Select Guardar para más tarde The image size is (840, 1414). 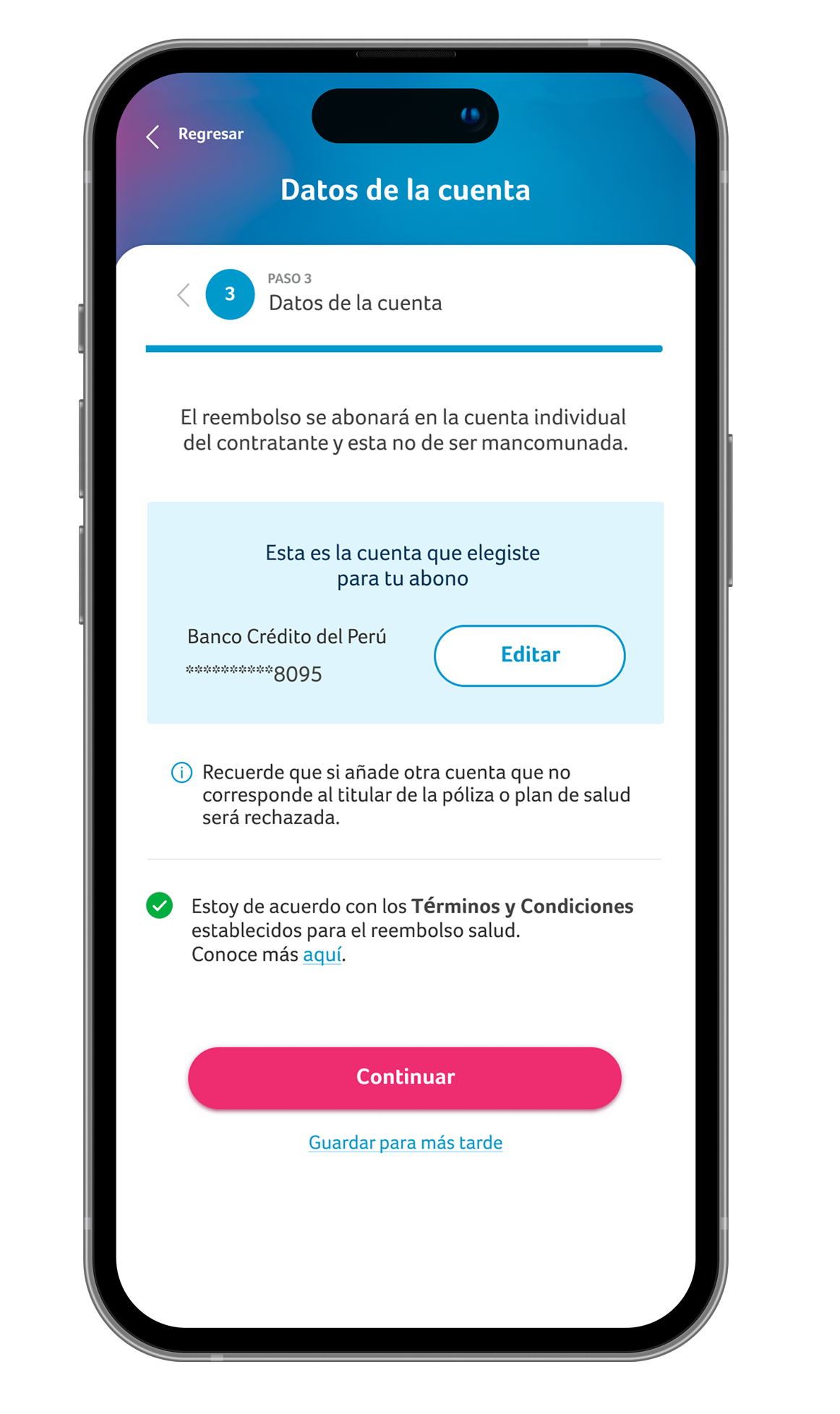(x=405, y=1142)
